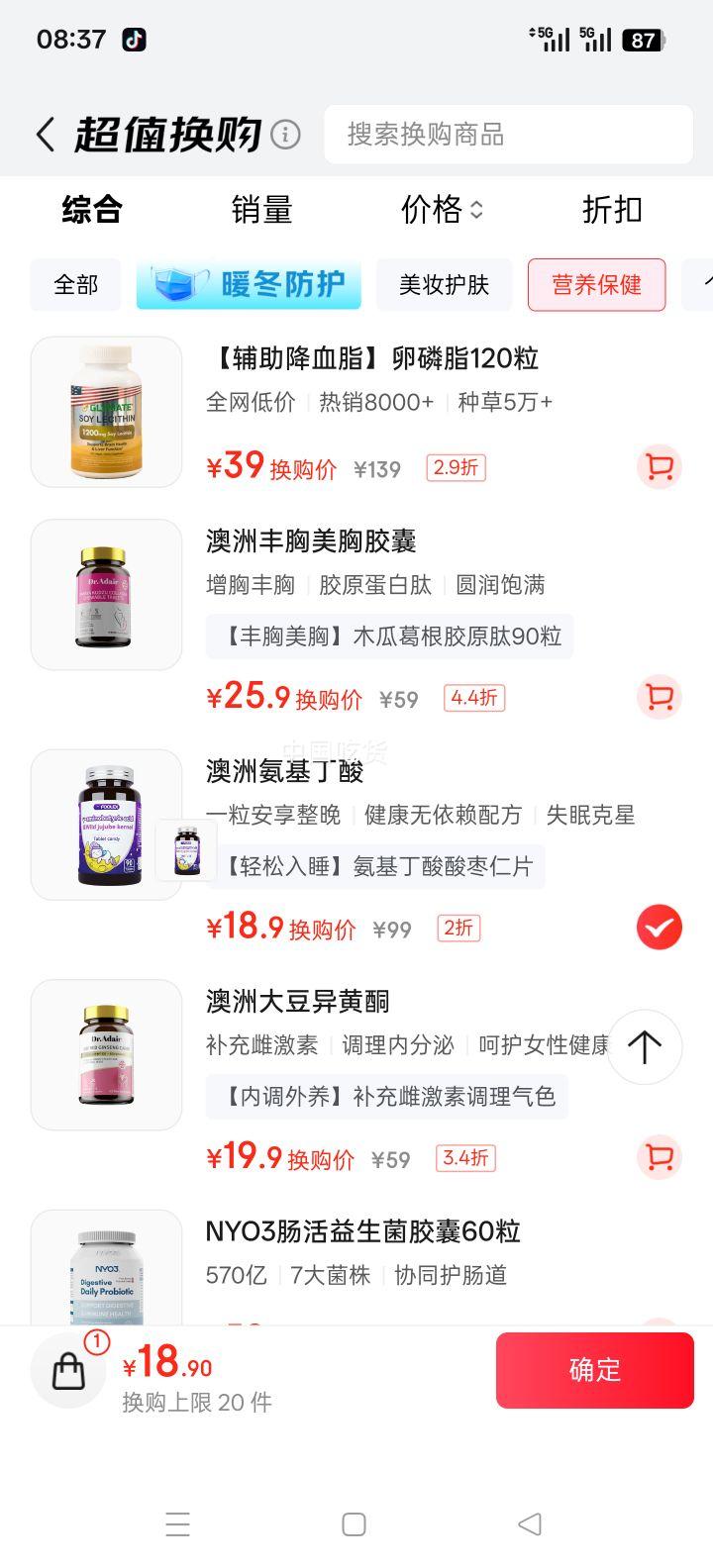Sort products by 价格
The width and height of the screenshot is (713, 1568).
coord(441,210)
